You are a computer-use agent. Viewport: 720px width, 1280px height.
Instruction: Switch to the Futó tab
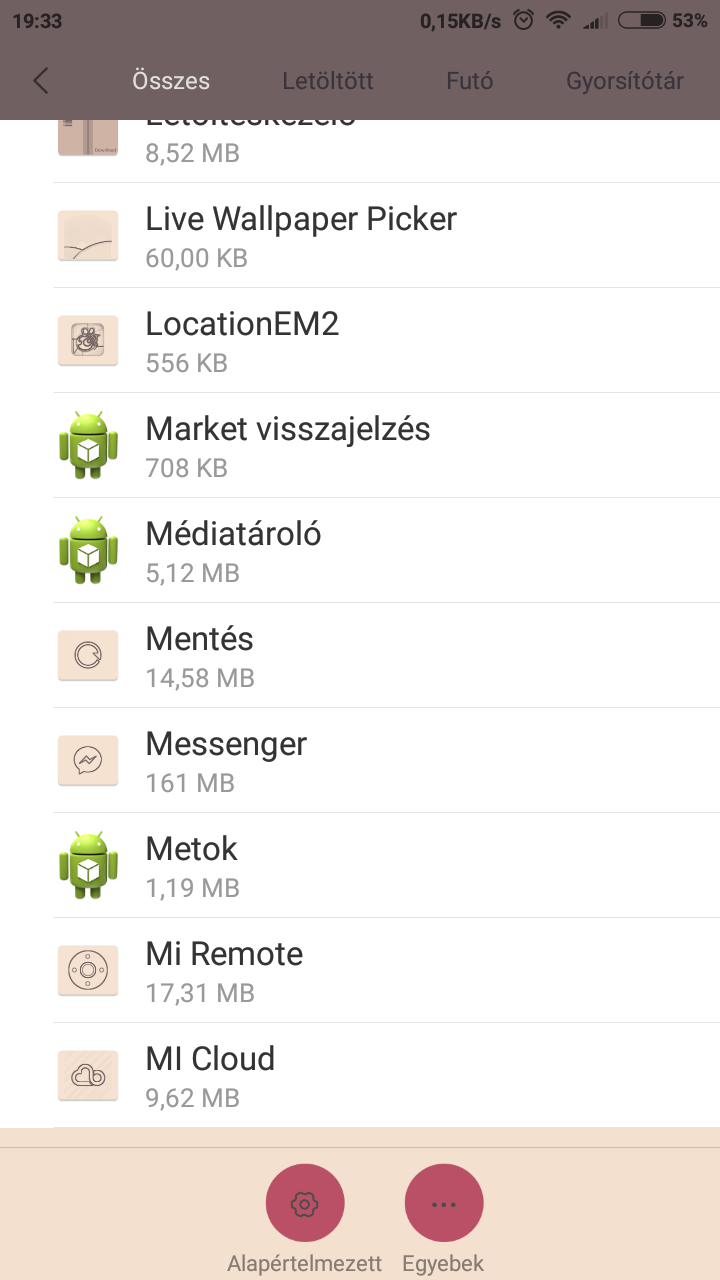click(x=469, y=81)
